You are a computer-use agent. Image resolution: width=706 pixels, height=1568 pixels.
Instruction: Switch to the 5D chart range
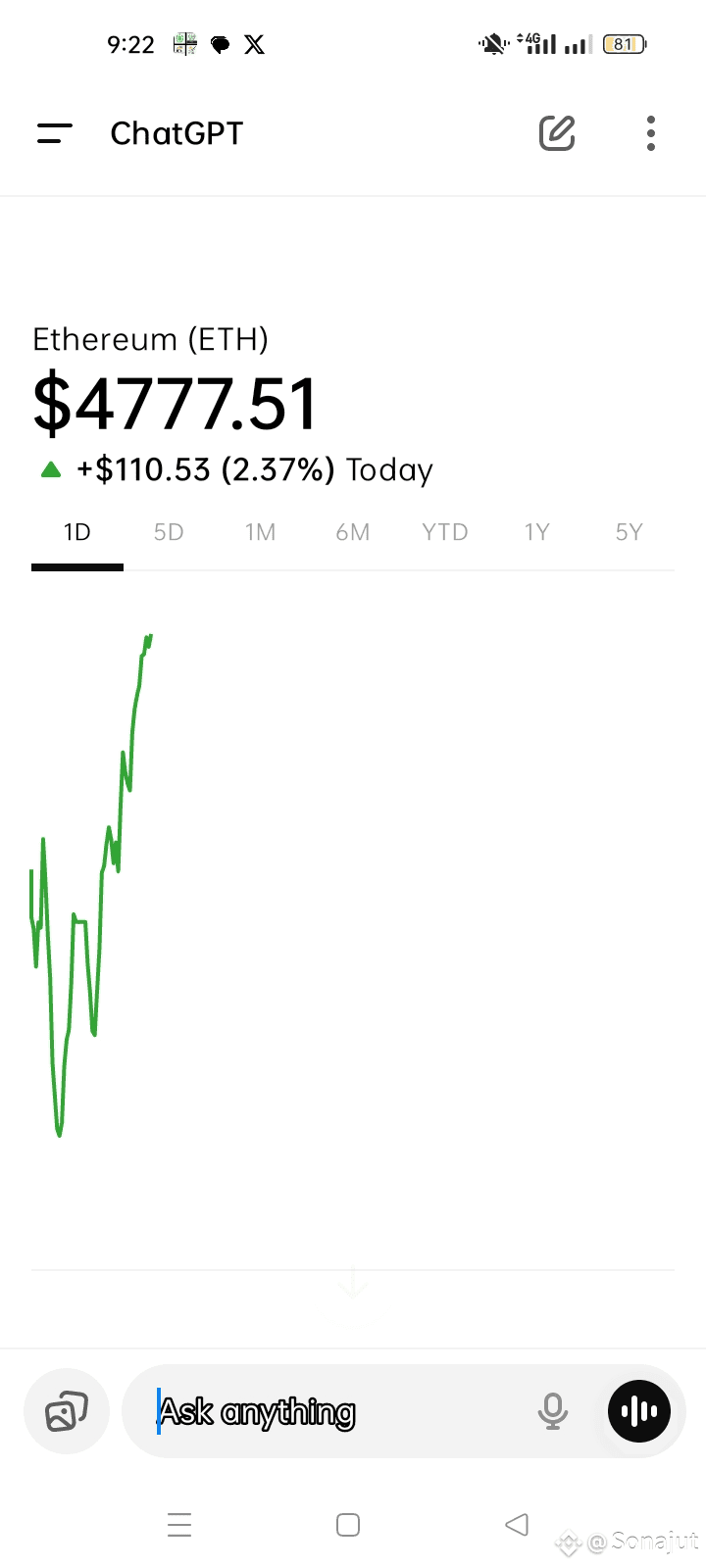(x=169, y=532)
